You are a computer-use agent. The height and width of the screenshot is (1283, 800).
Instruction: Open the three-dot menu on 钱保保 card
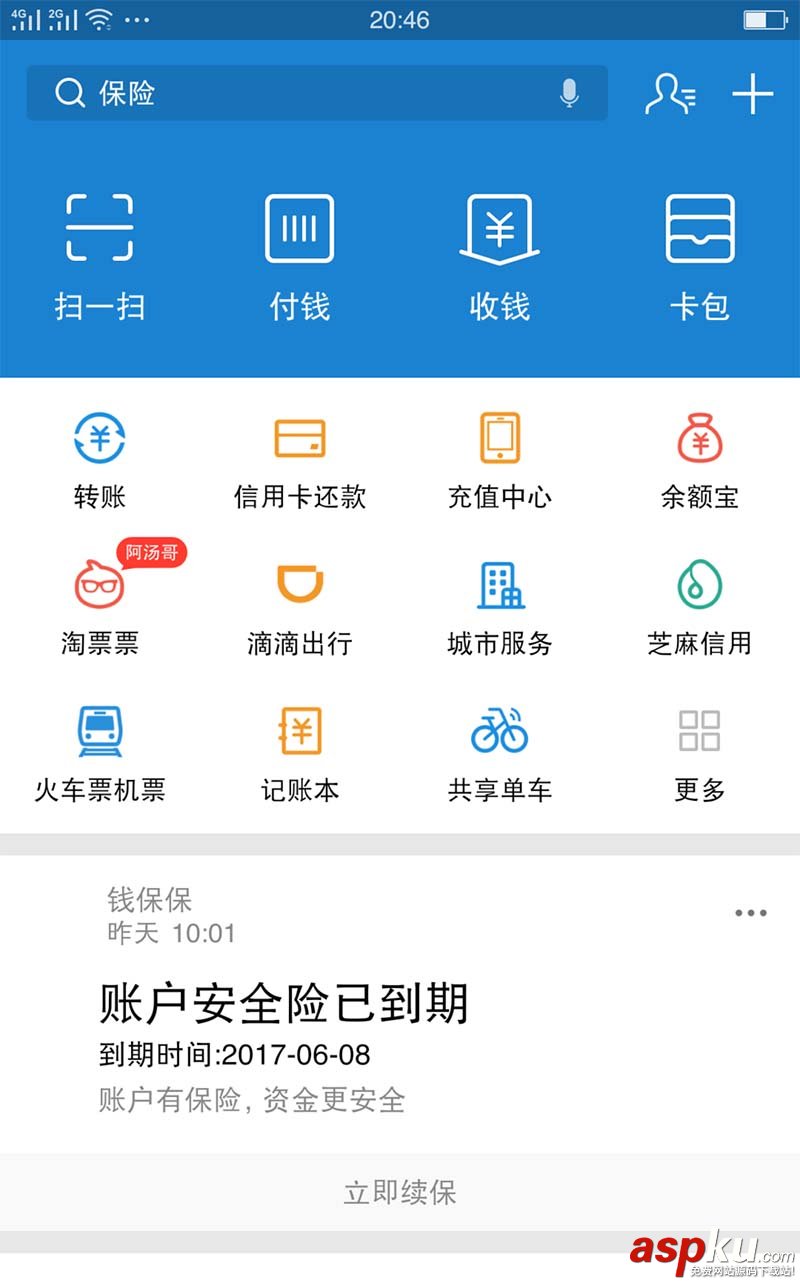tap(750, 913)
